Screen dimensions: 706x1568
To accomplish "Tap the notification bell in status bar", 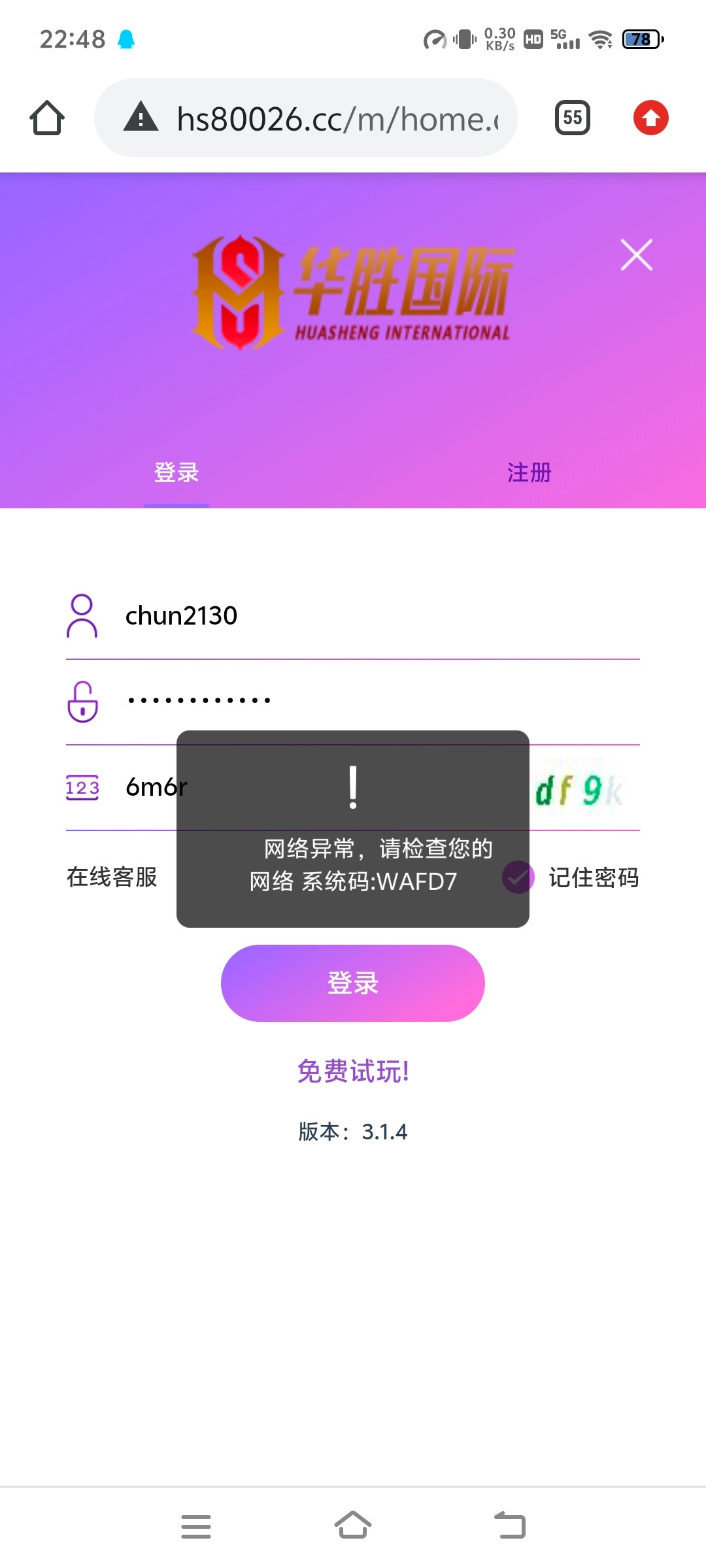I will pos(126,39).
